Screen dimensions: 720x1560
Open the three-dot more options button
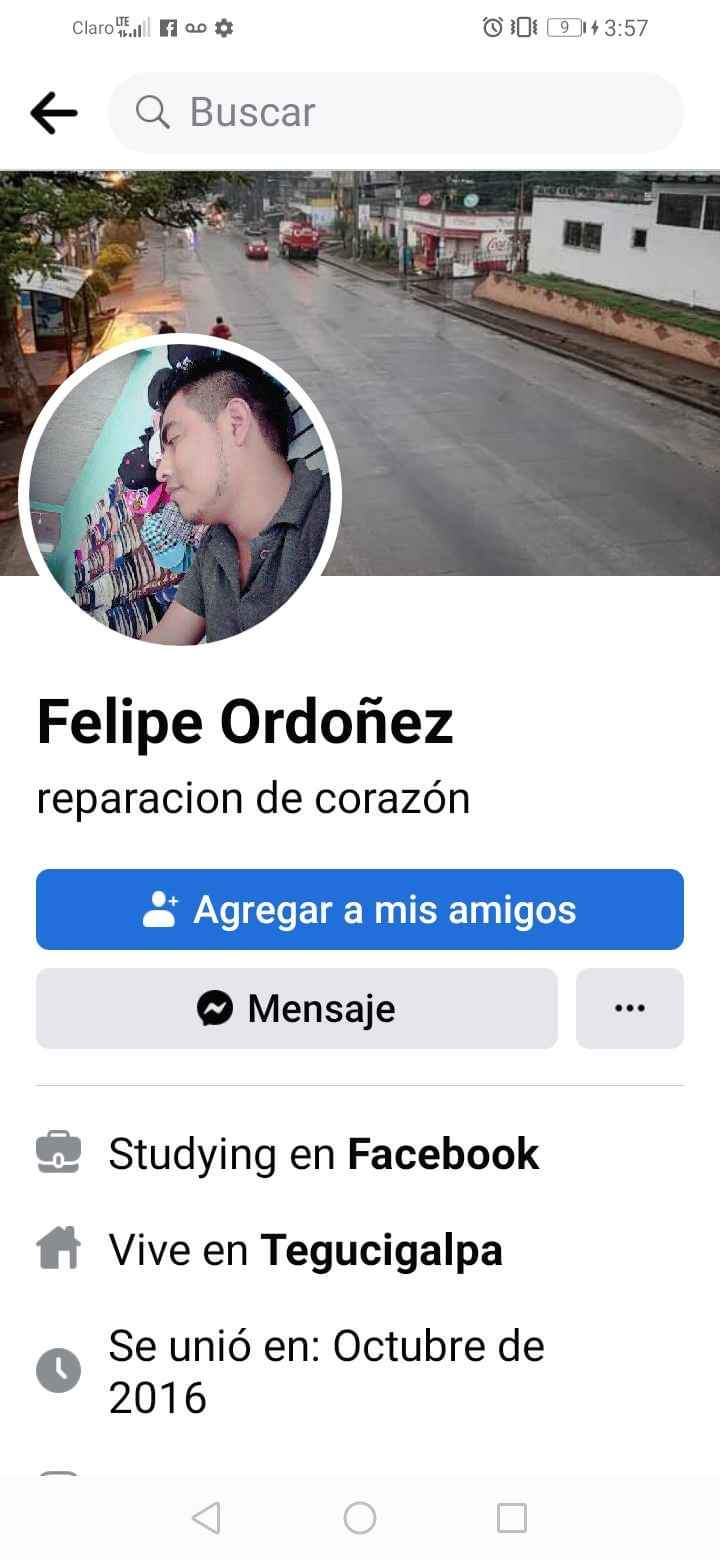[629, 1008]
